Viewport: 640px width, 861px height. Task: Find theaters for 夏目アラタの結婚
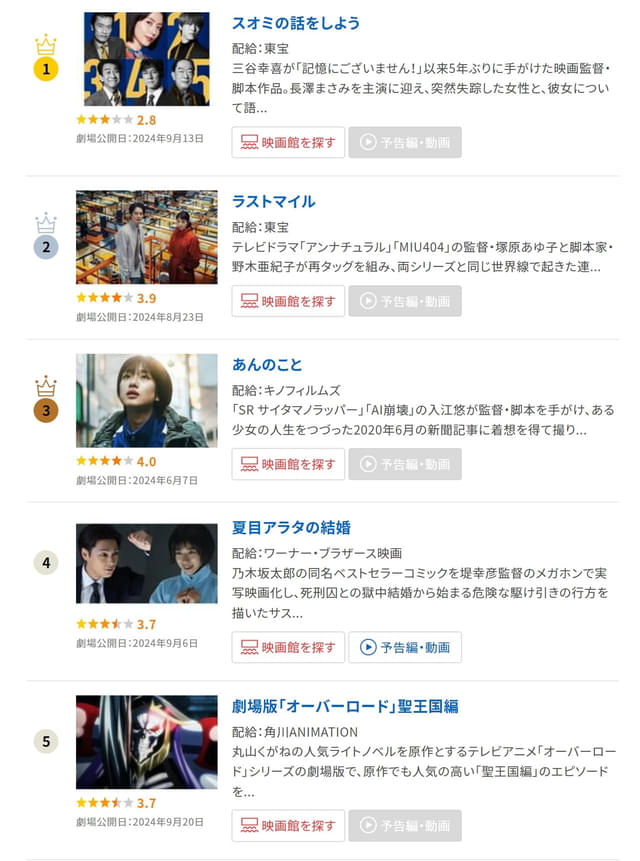[x=288, y=647]
